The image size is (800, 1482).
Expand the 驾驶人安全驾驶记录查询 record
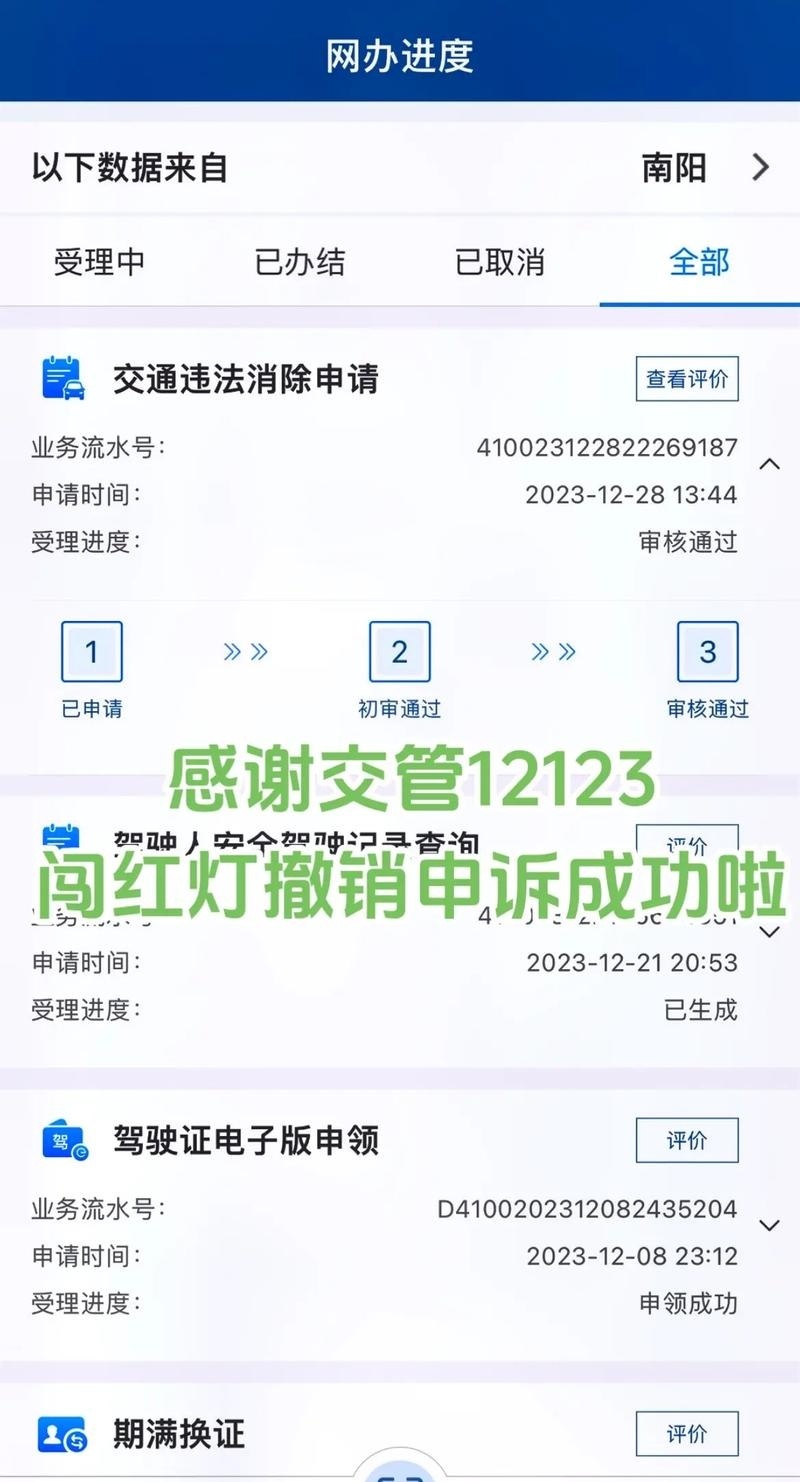[770, 930]
